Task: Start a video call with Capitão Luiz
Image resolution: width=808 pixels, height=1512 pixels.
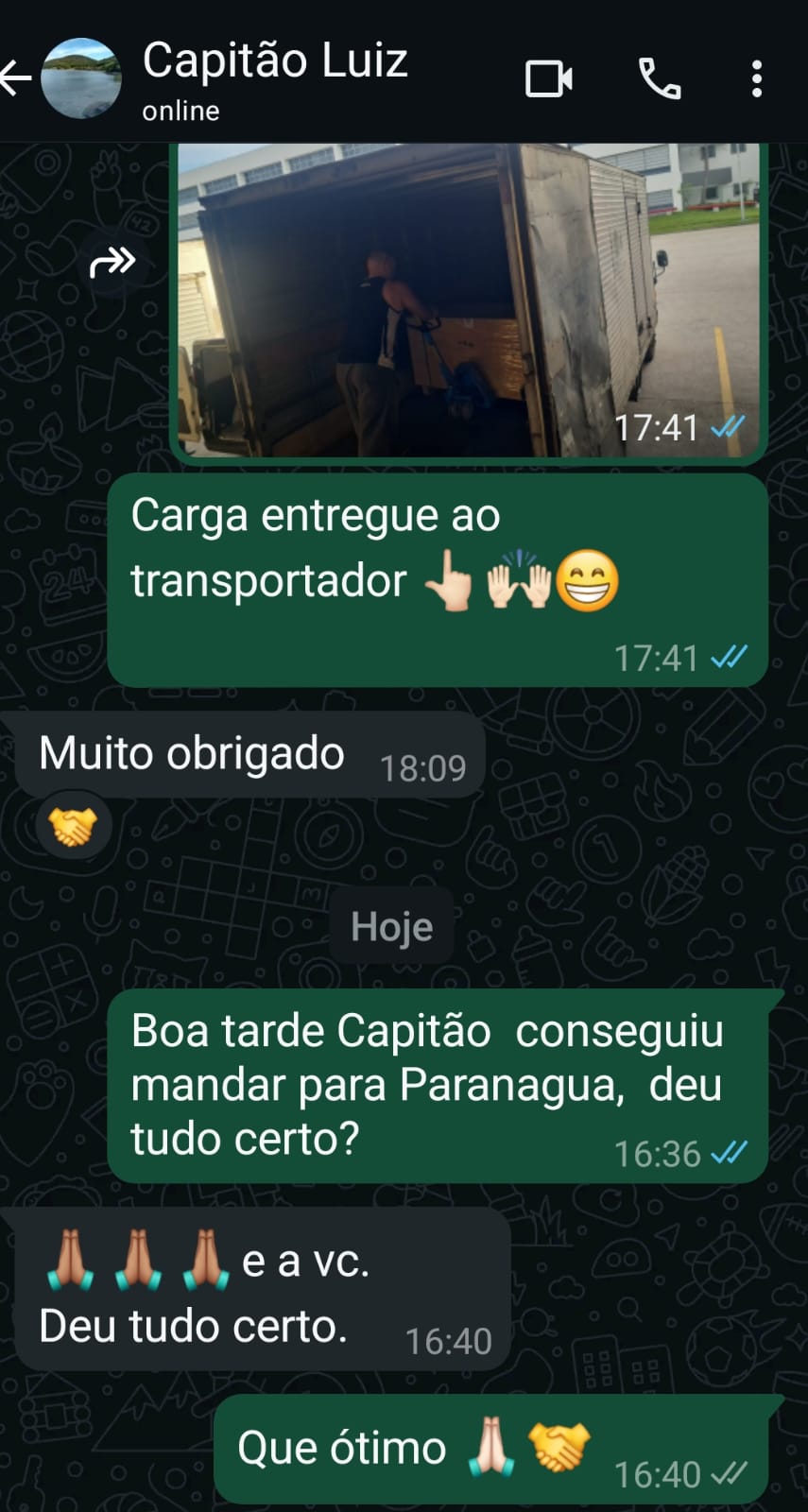Action: (x=549, y=79)
